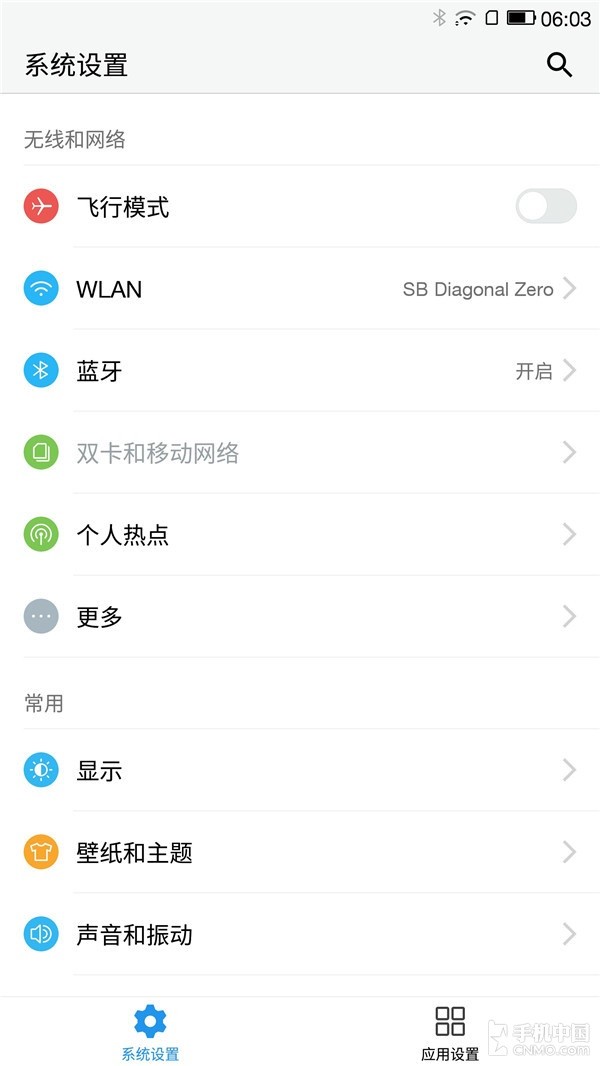The width and height of the screenshot is (600, 1066).
Task: Open 声音和振动 sound settings
Action: [x=300, y=935]
